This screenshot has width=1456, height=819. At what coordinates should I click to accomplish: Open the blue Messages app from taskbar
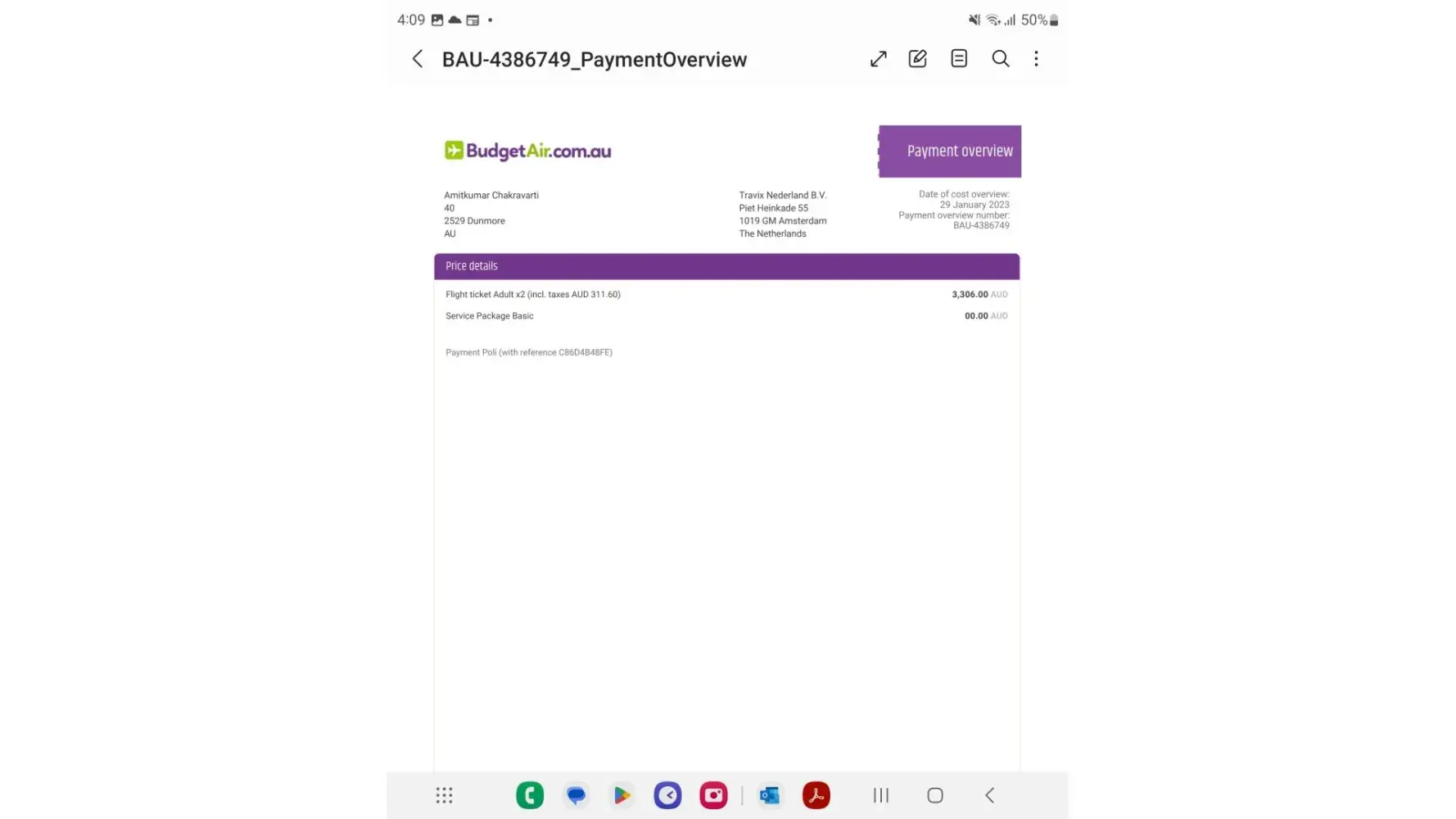click(576, 795)
